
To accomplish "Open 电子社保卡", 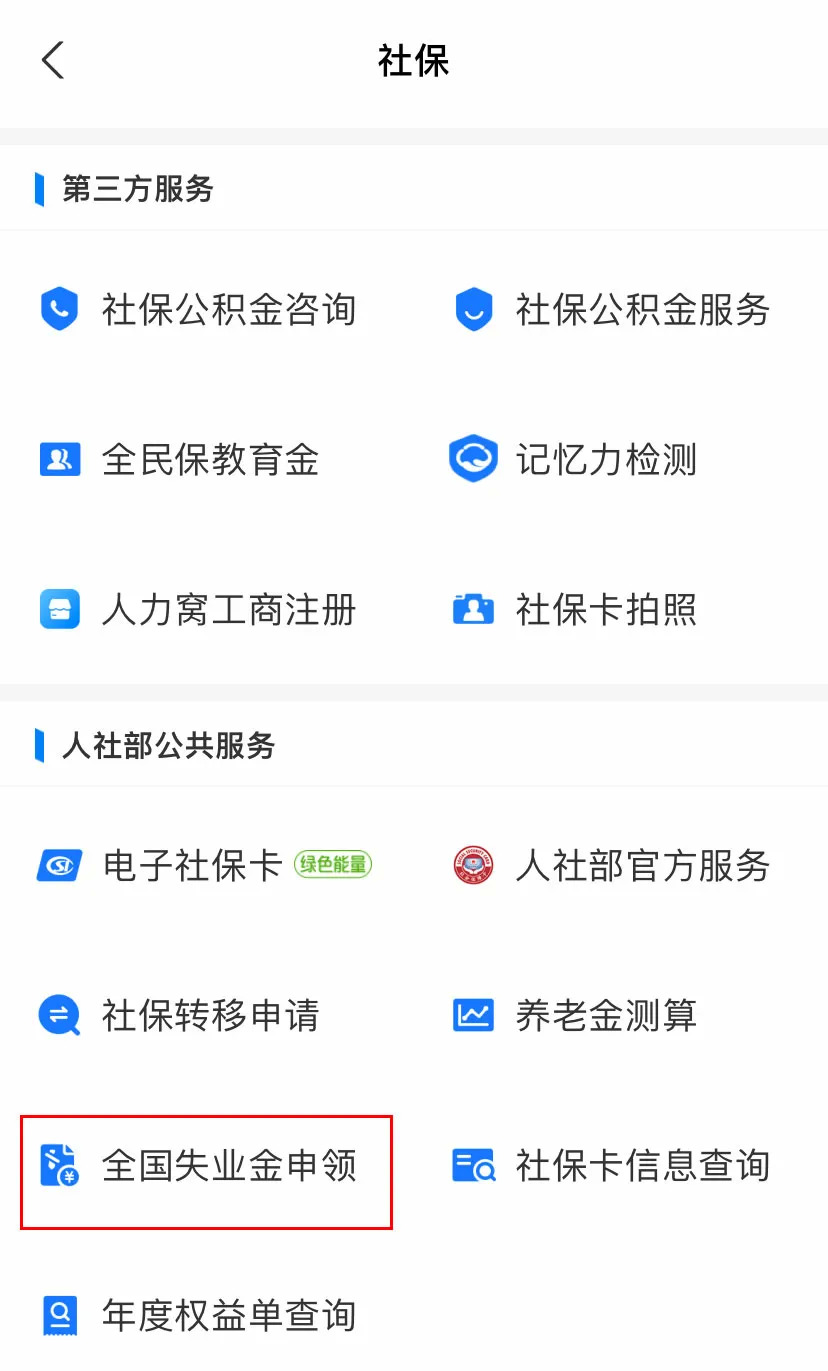I will click(193, 865).
